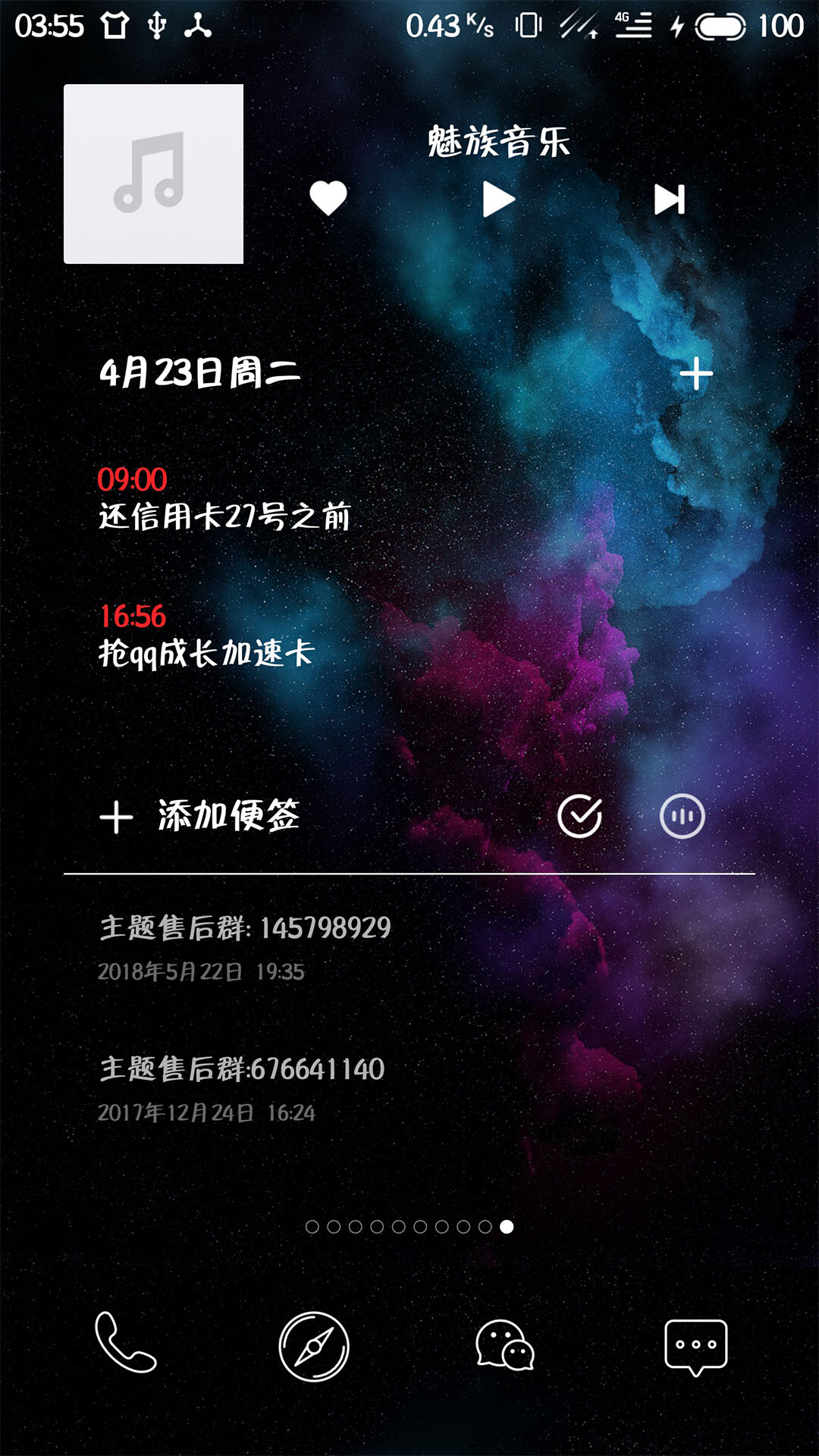Play music in the 魅族音乐 widget

[x=498, y=199]
